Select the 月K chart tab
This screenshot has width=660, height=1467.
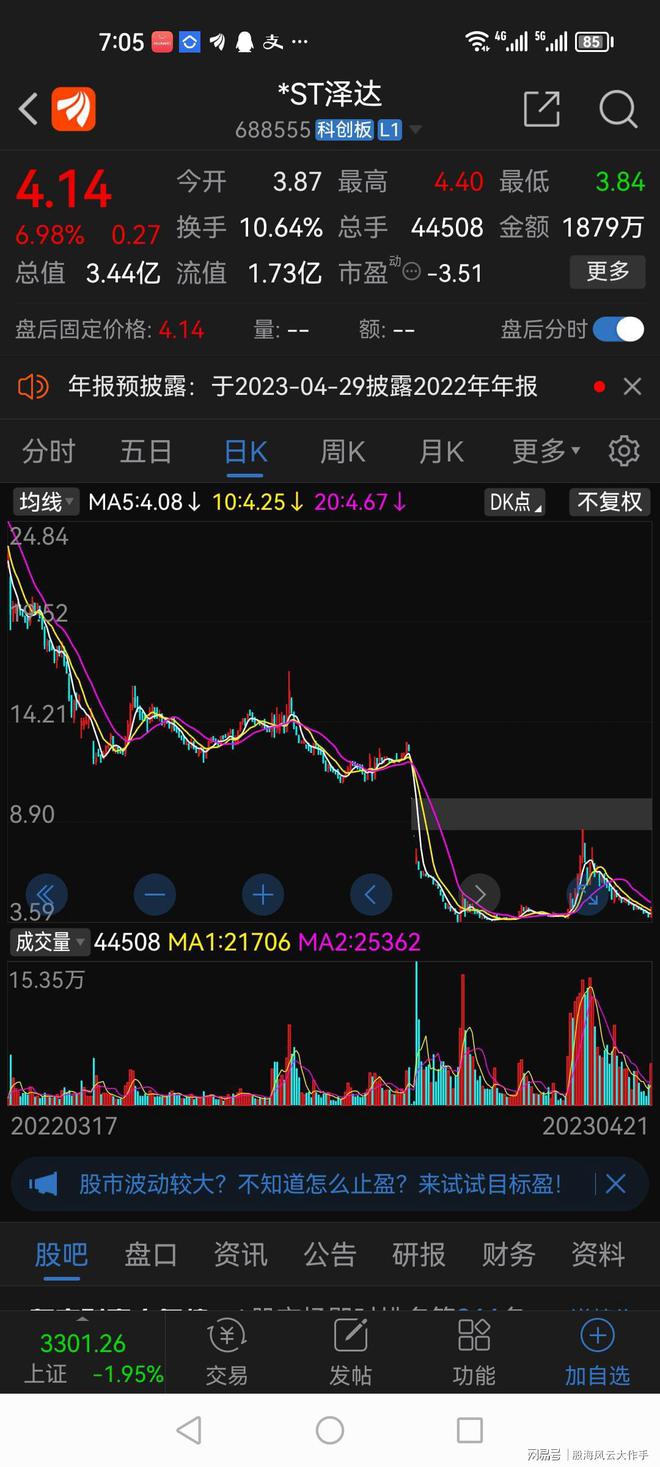(x=441, y=452)
